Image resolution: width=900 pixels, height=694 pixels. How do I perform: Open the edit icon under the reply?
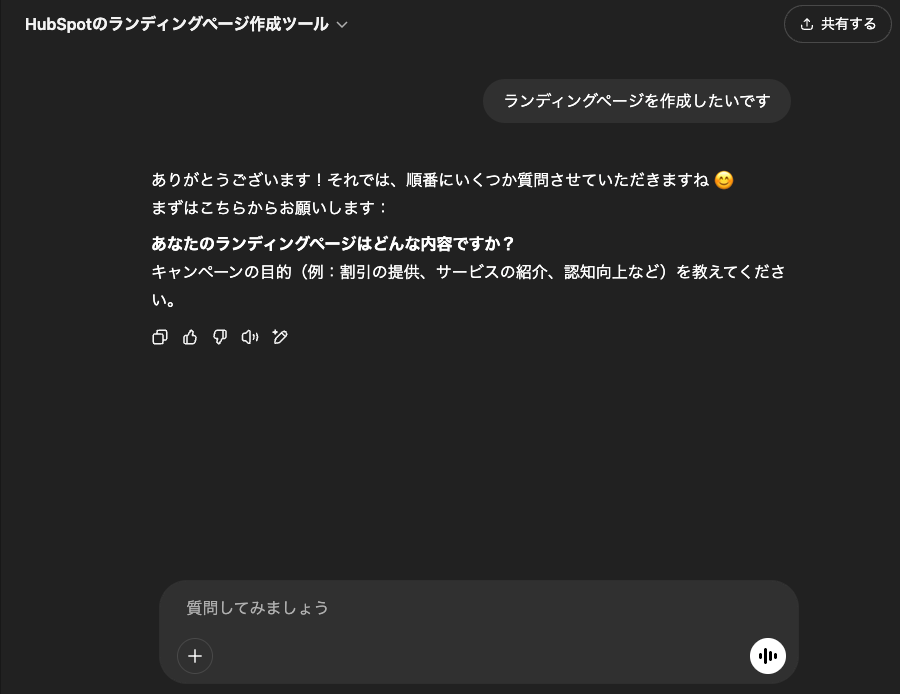click(280, 337)
